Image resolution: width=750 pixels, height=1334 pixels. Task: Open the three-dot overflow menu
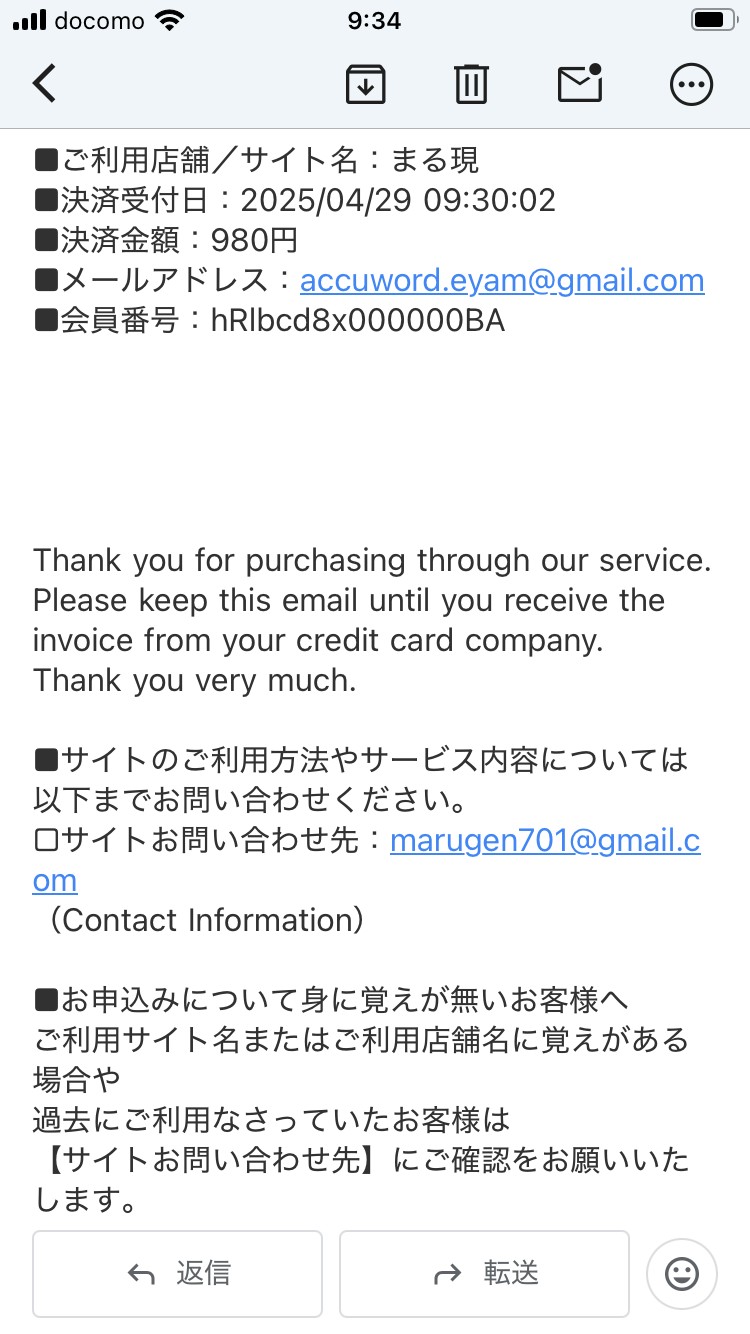coord(691,84)
